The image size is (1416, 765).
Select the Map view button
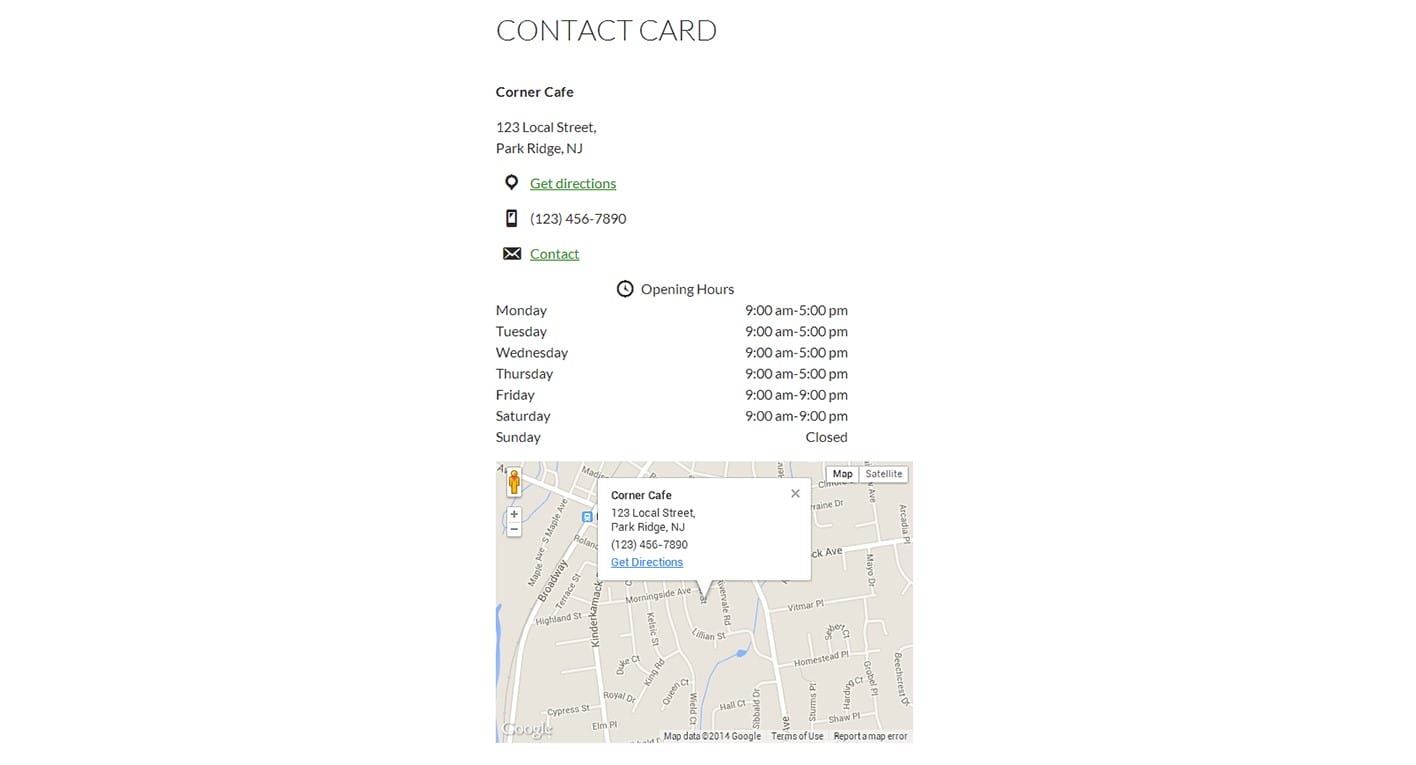[842, 474]
